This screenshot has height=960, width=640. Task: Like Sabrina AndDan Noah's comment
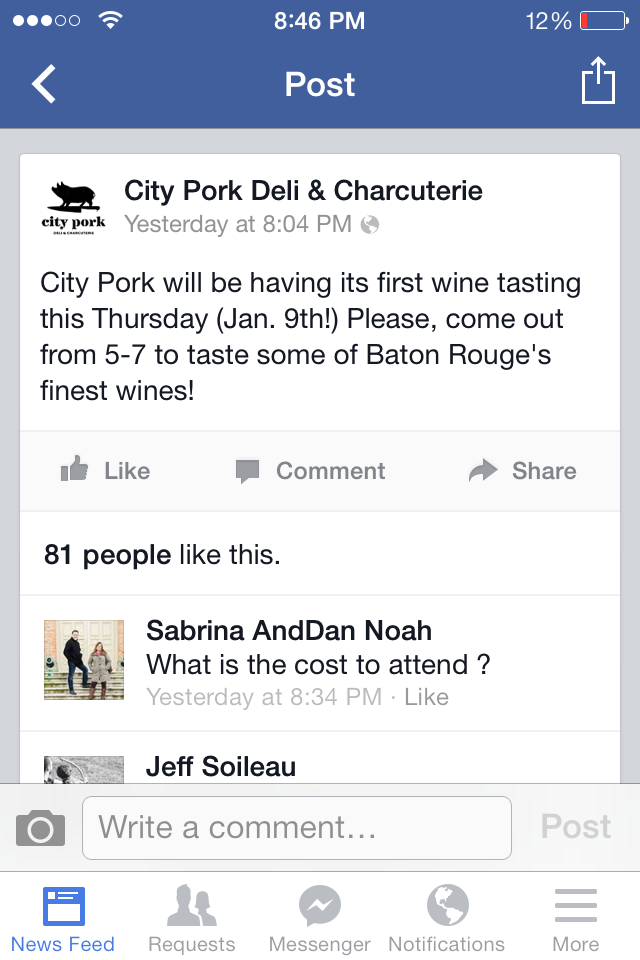click(427, 697)
